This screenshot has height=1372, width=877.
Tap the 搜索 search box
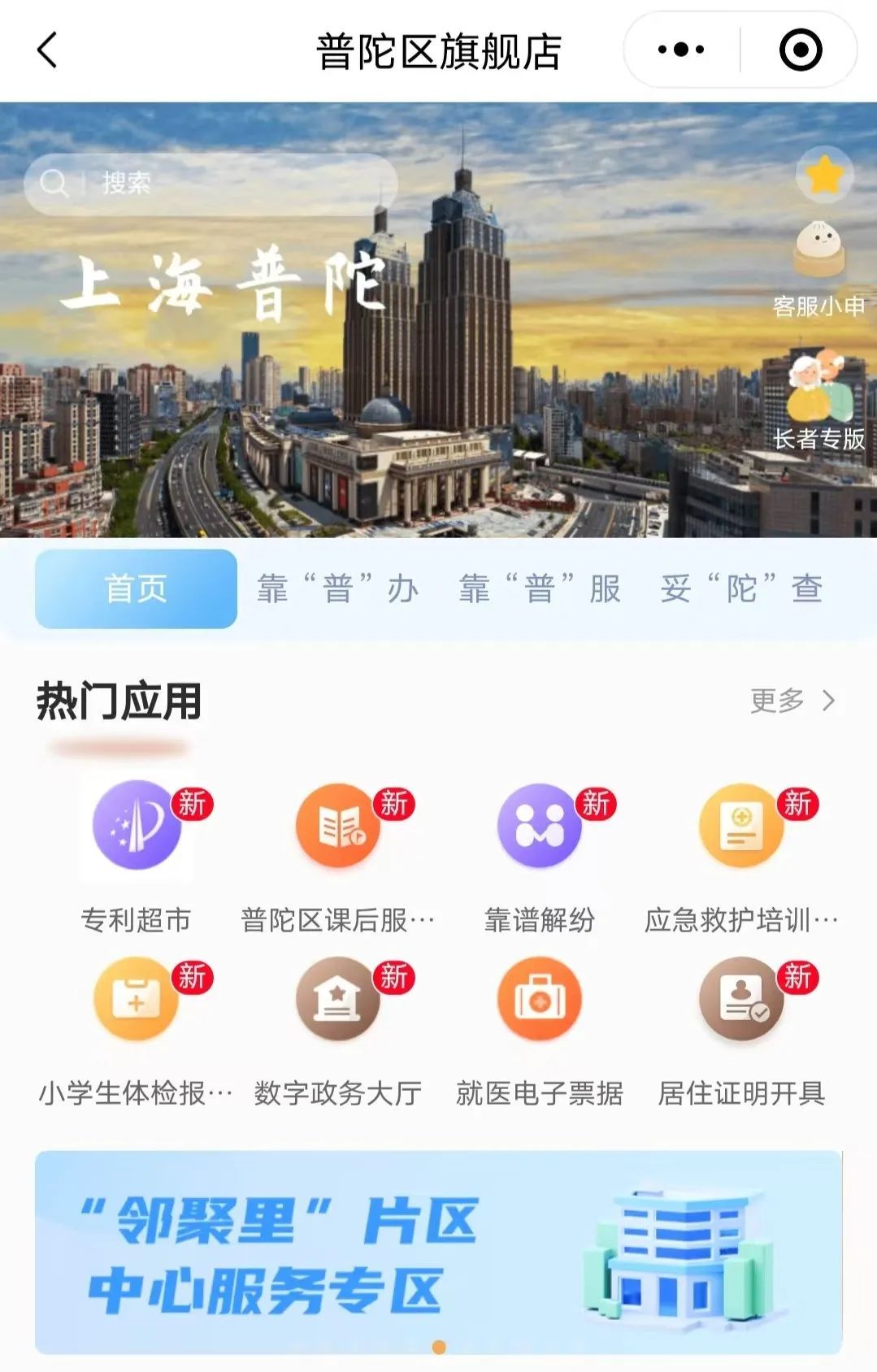click(211, 184)
